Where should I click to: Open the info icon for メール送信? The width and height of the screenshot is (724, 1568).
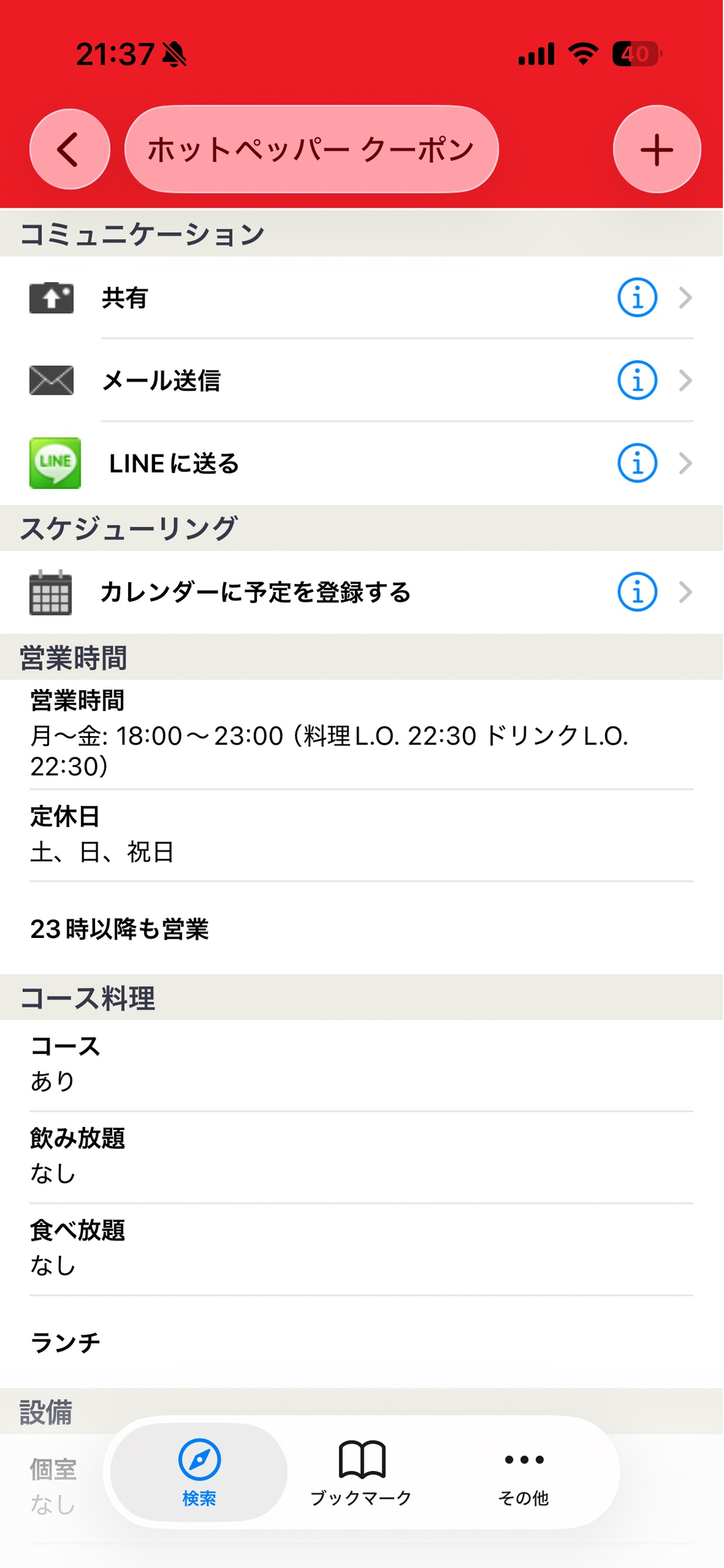pyautogui.click(x=637, y=381)
